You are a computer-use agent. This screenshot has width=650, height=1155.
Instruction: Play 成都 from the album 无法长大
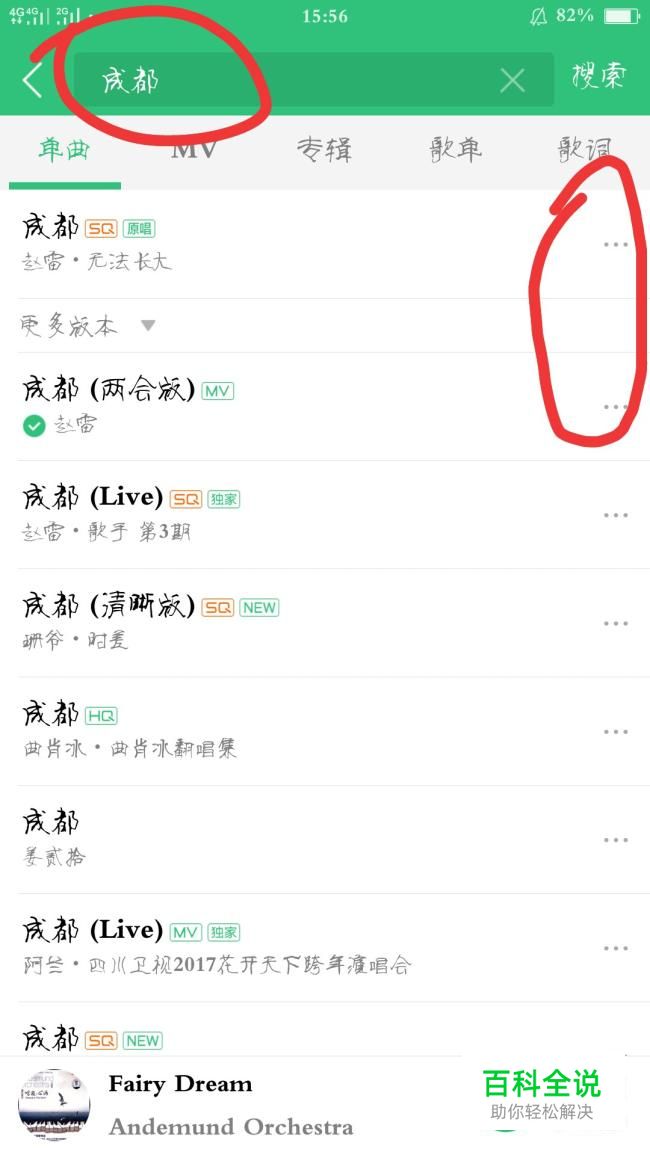pos(250,244)
